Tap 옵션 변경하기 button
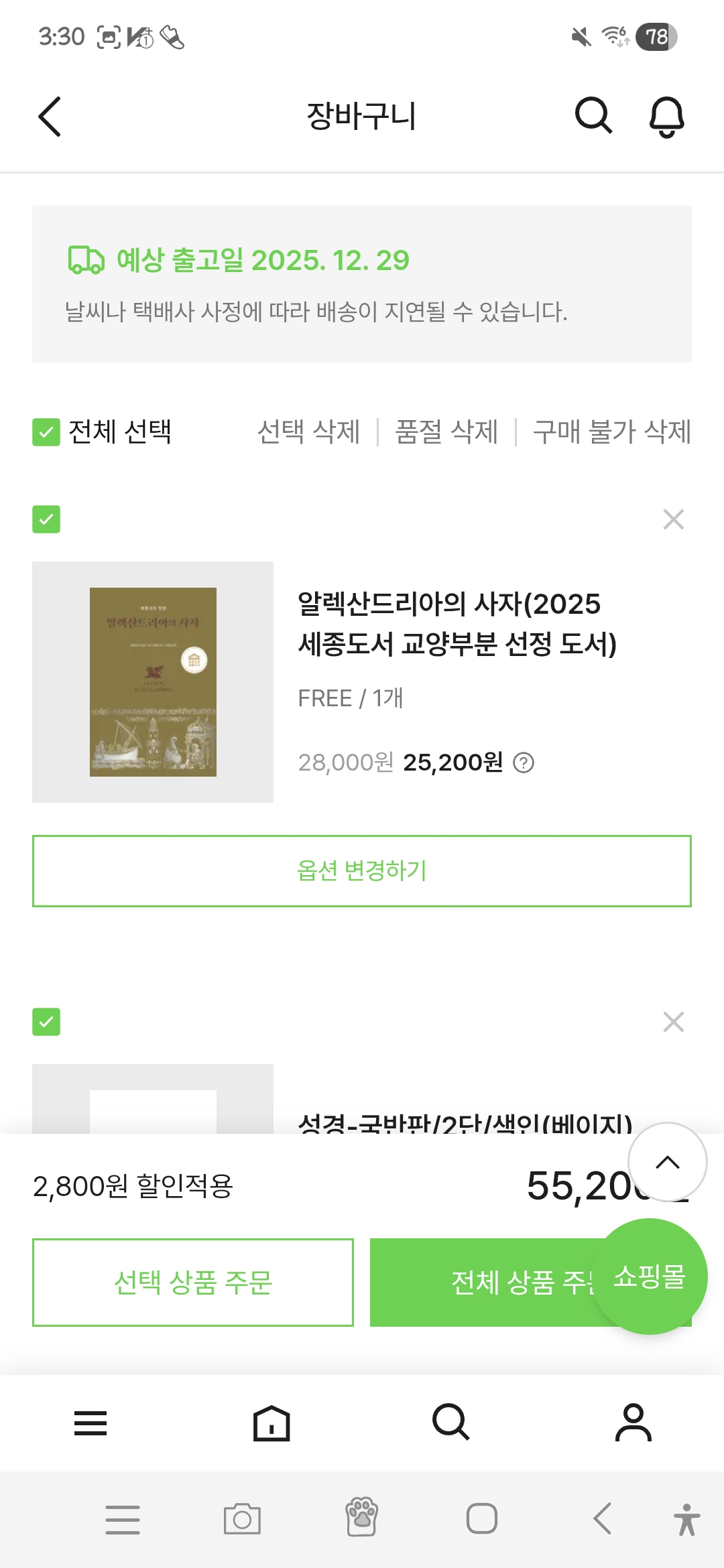 tap(362, 871)
